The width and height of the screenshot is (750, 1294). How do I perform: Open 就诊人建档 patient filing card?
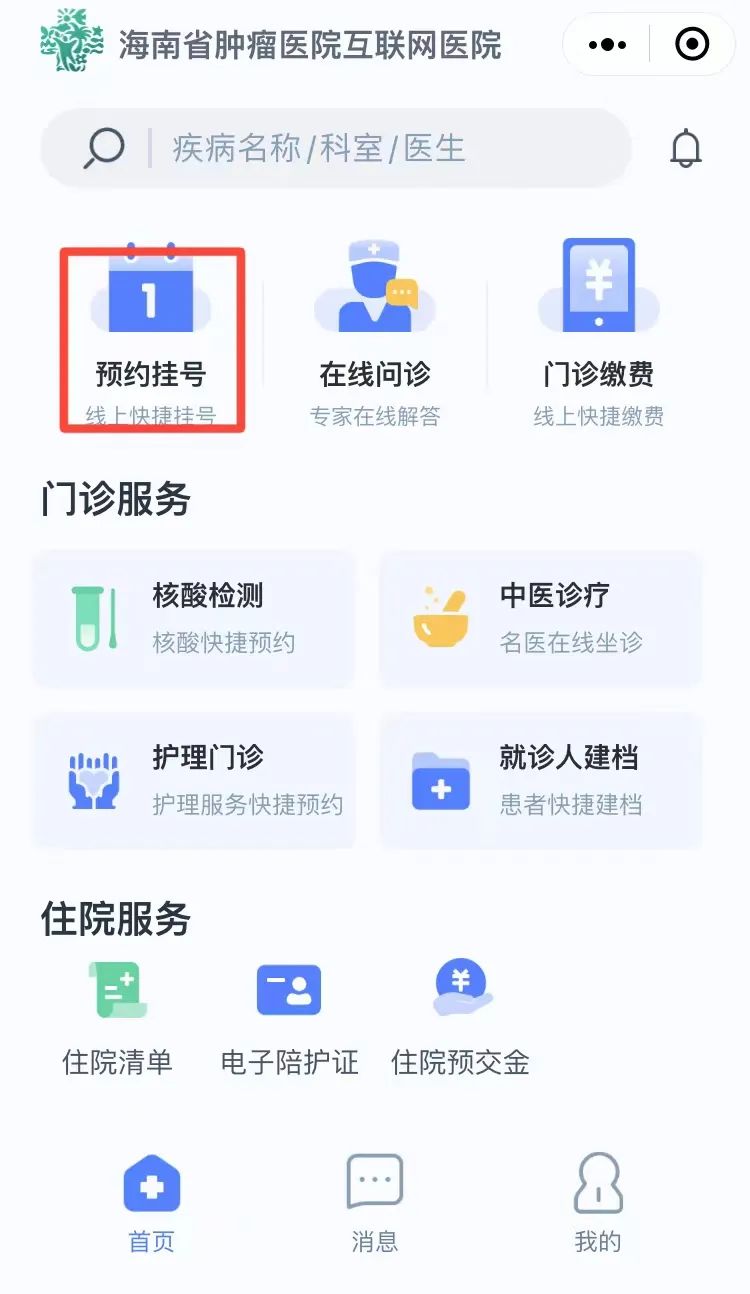point(541,781)
